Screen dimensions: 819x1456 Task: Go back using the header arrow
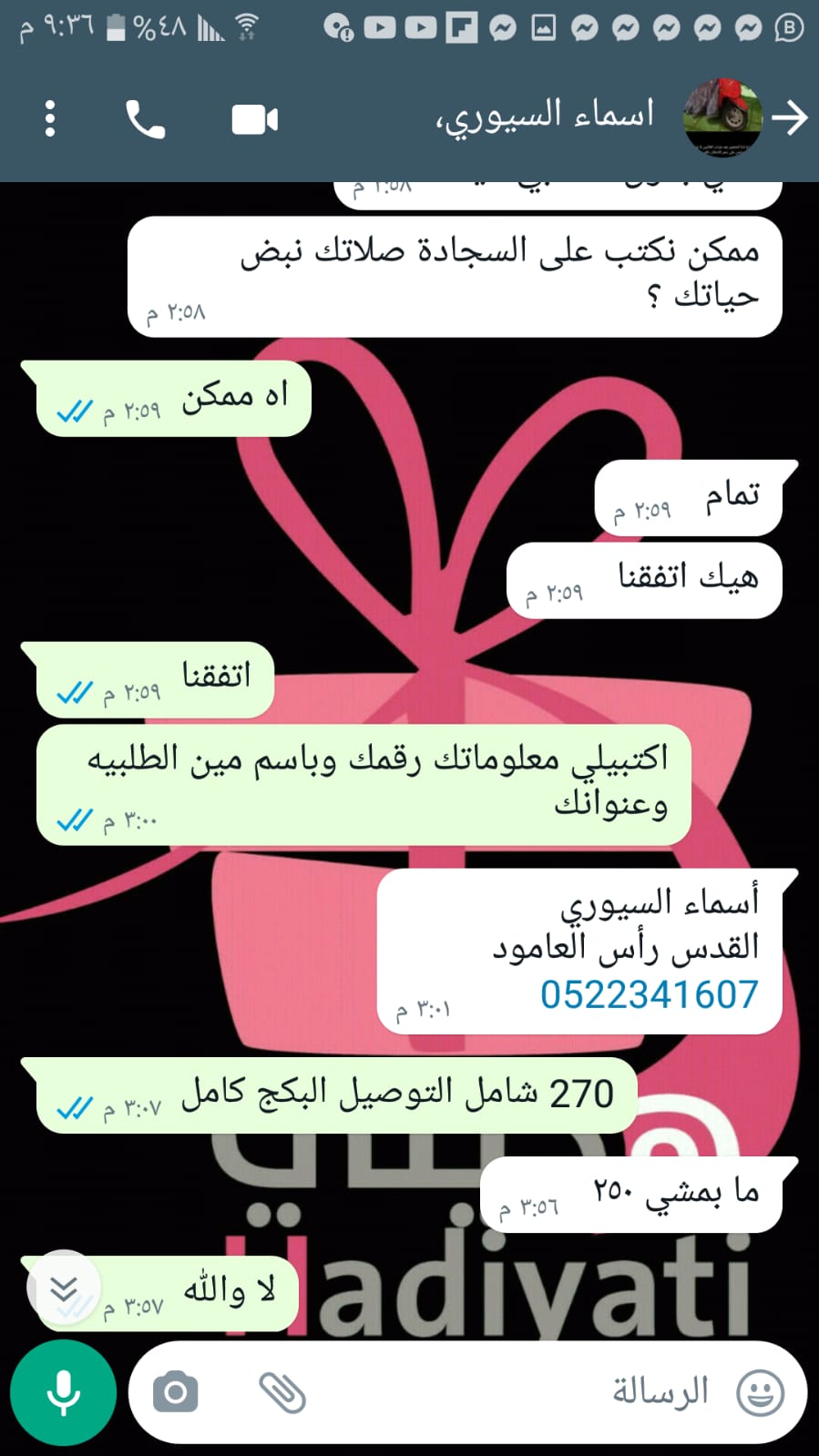click(x=789, y=117)
